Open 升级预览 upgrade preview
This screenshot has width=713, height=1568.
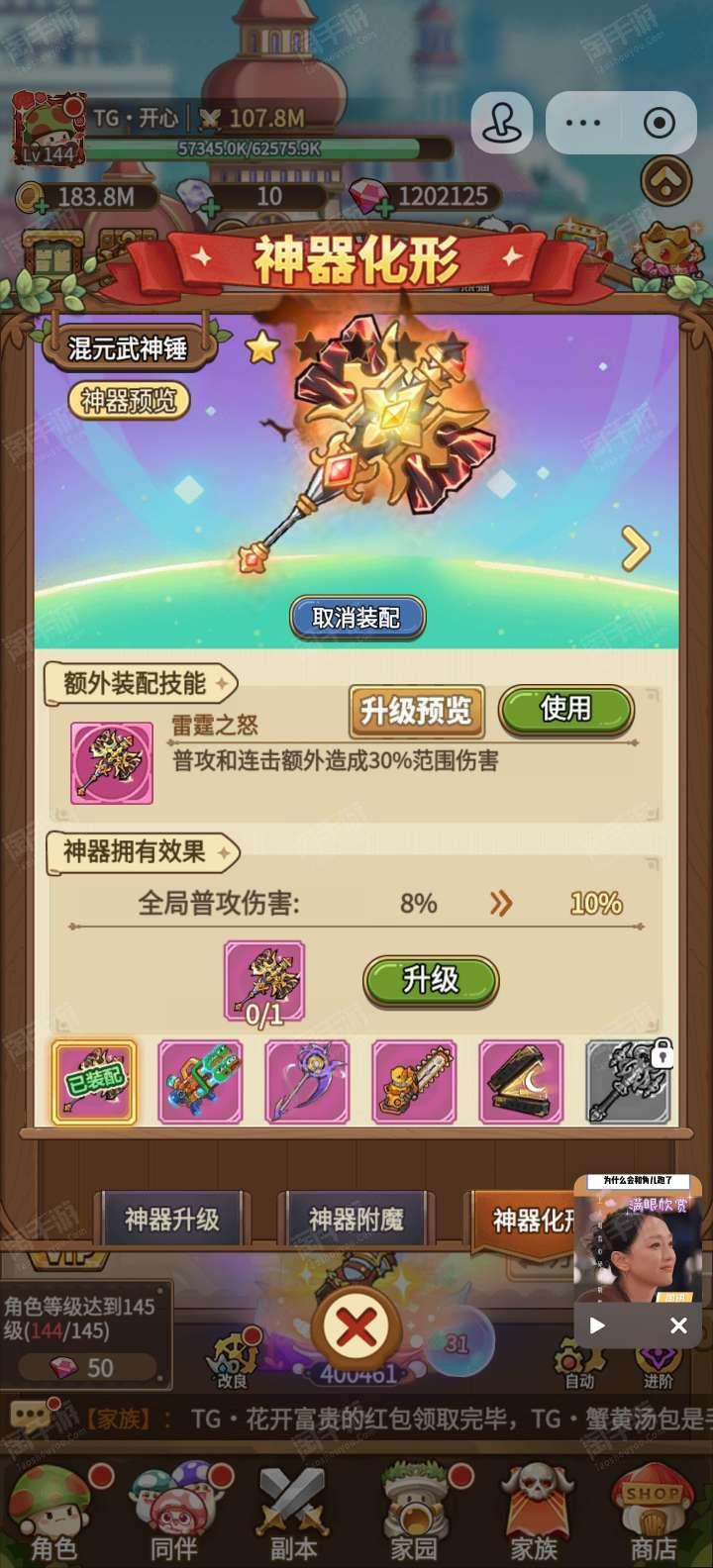pos(416,711)
